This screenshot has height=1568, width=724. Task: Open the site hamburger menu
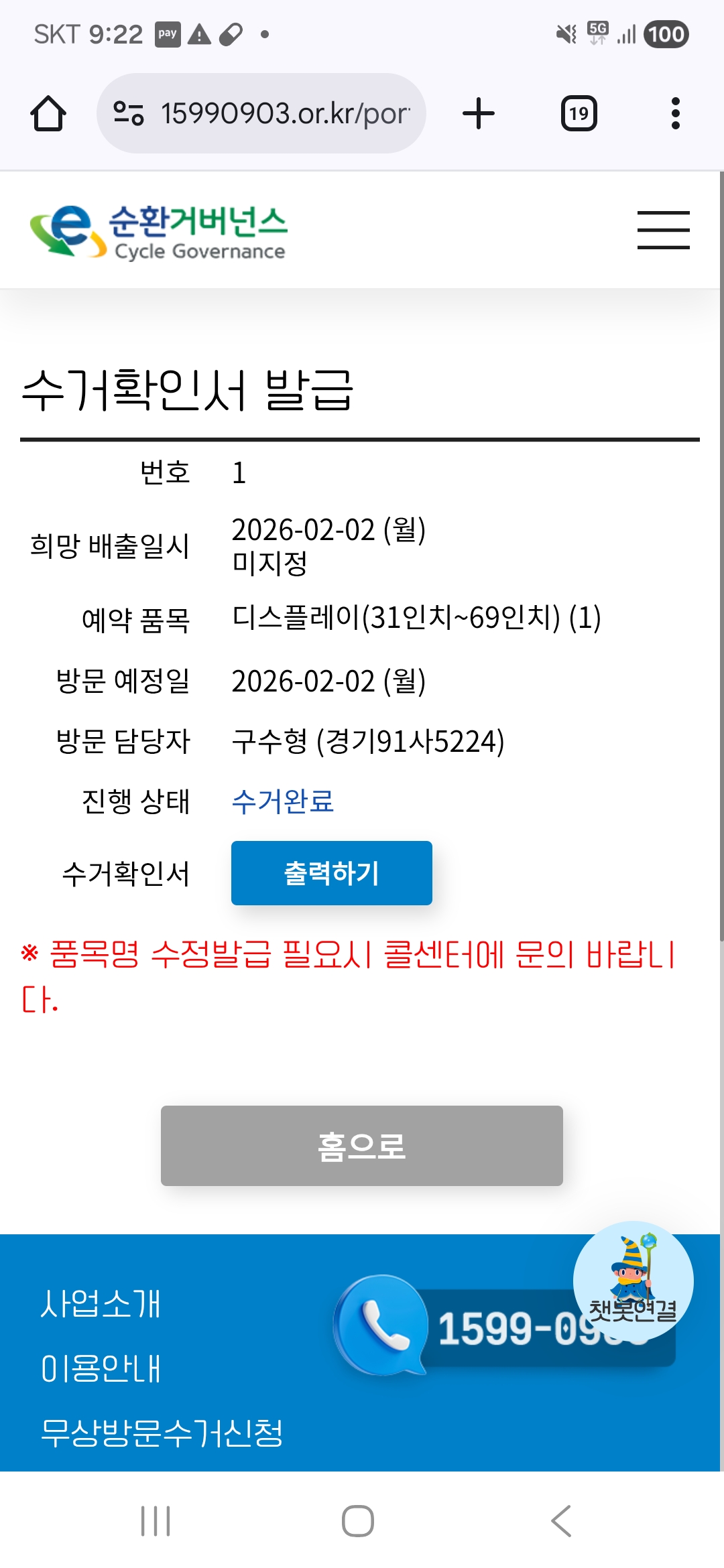click(x=663, y=230)
